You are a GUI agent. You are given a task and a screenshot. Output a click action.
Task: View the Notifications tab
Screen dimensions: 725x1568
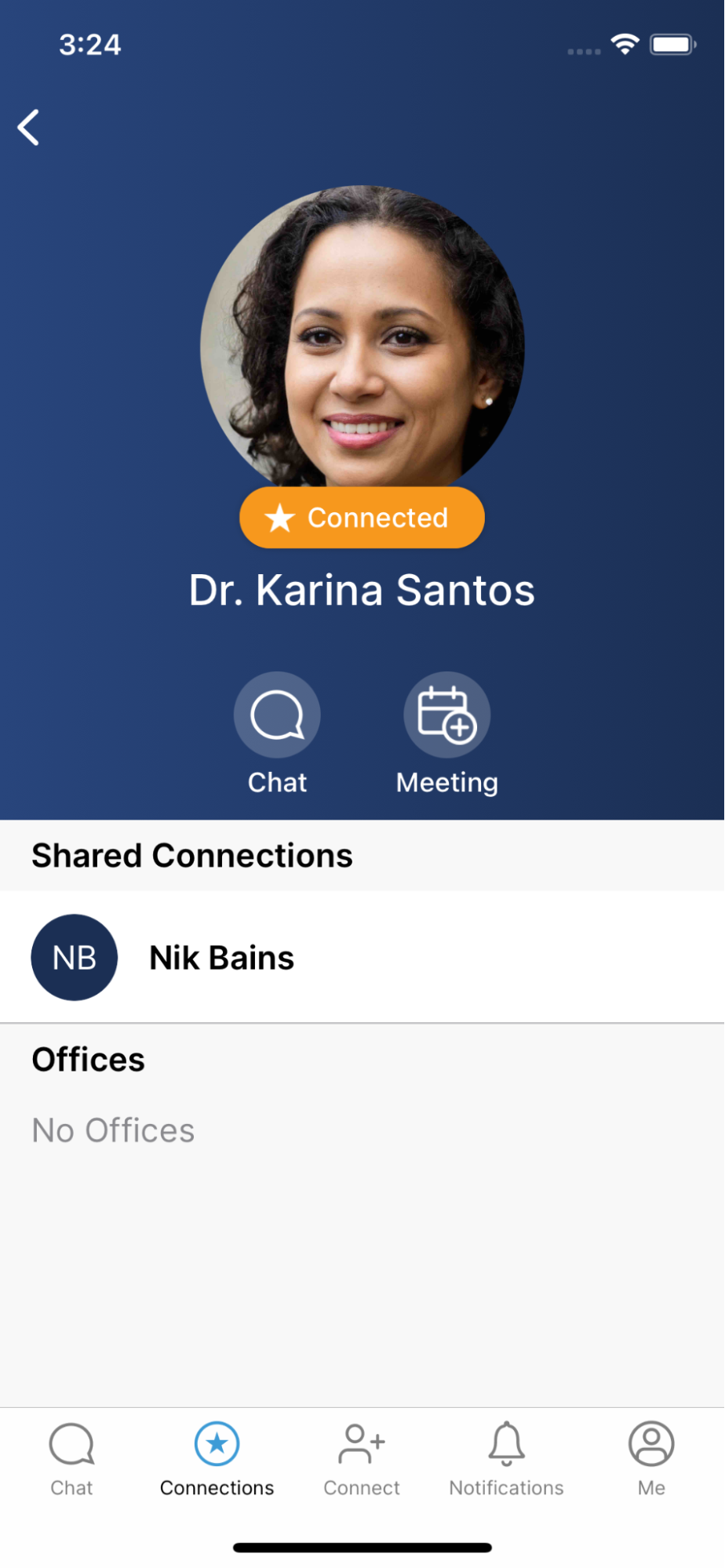506,1459
